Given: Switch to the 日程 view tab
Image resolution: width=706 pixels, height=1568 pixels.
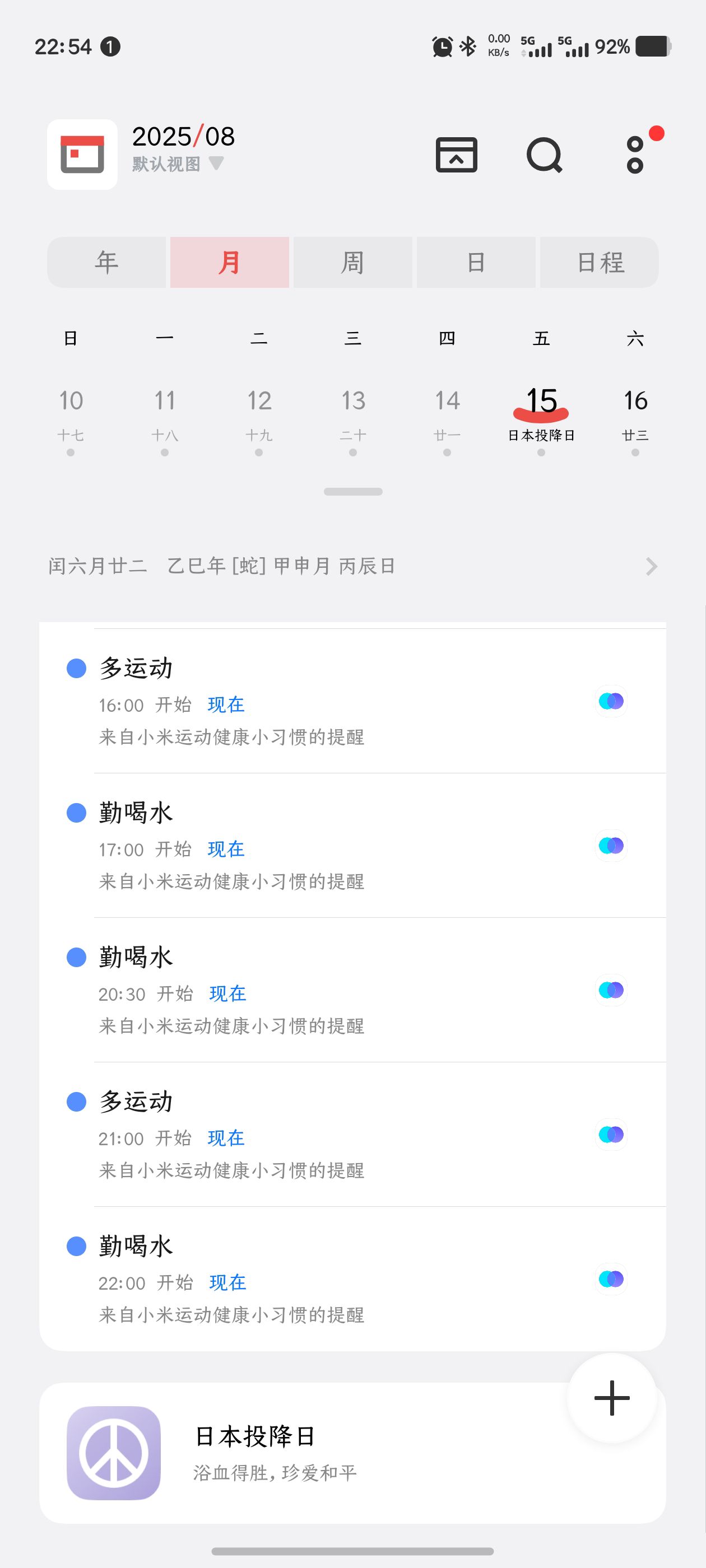Looking at the screenshot, I should pos(600,262).
